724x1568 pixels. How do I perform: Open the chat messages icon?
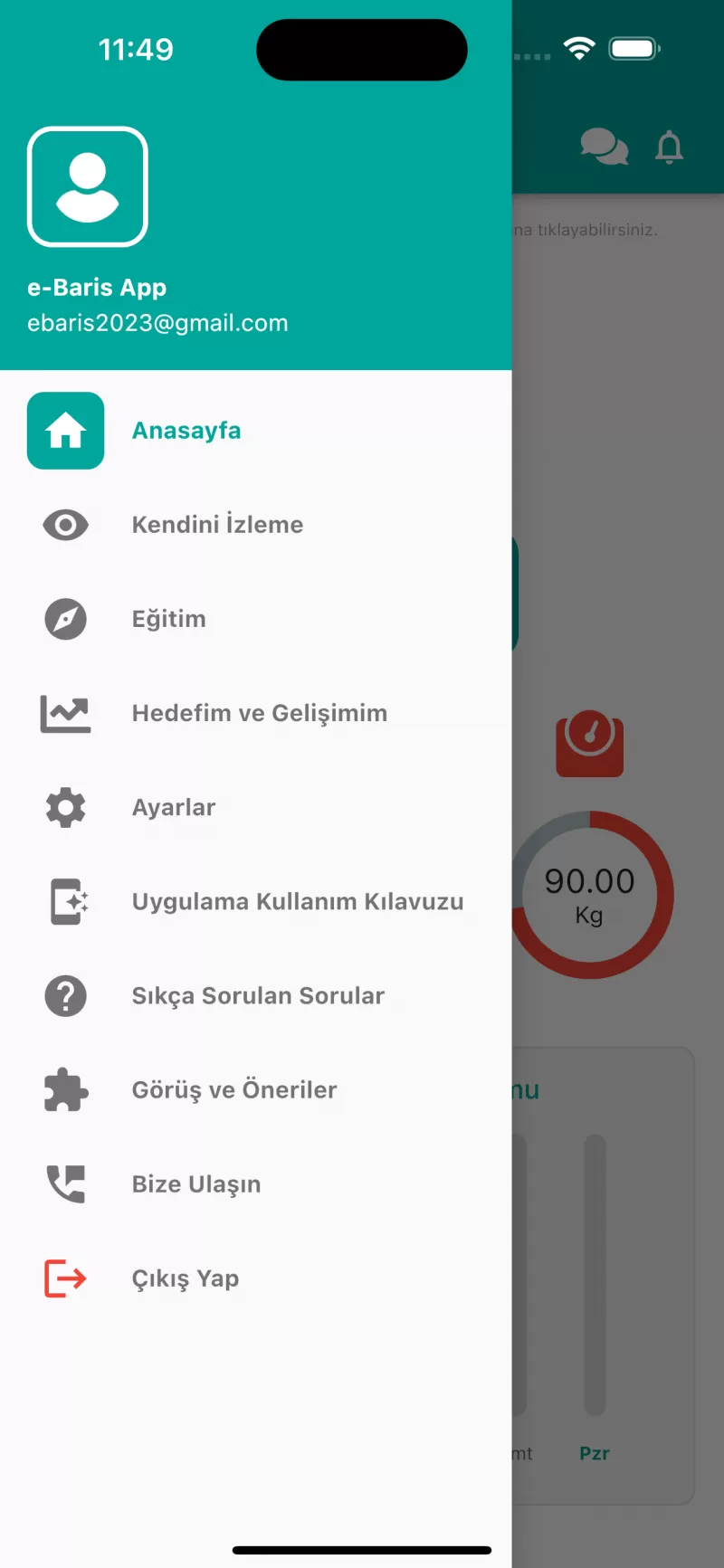pyautogui.click(x=604, y=147)
